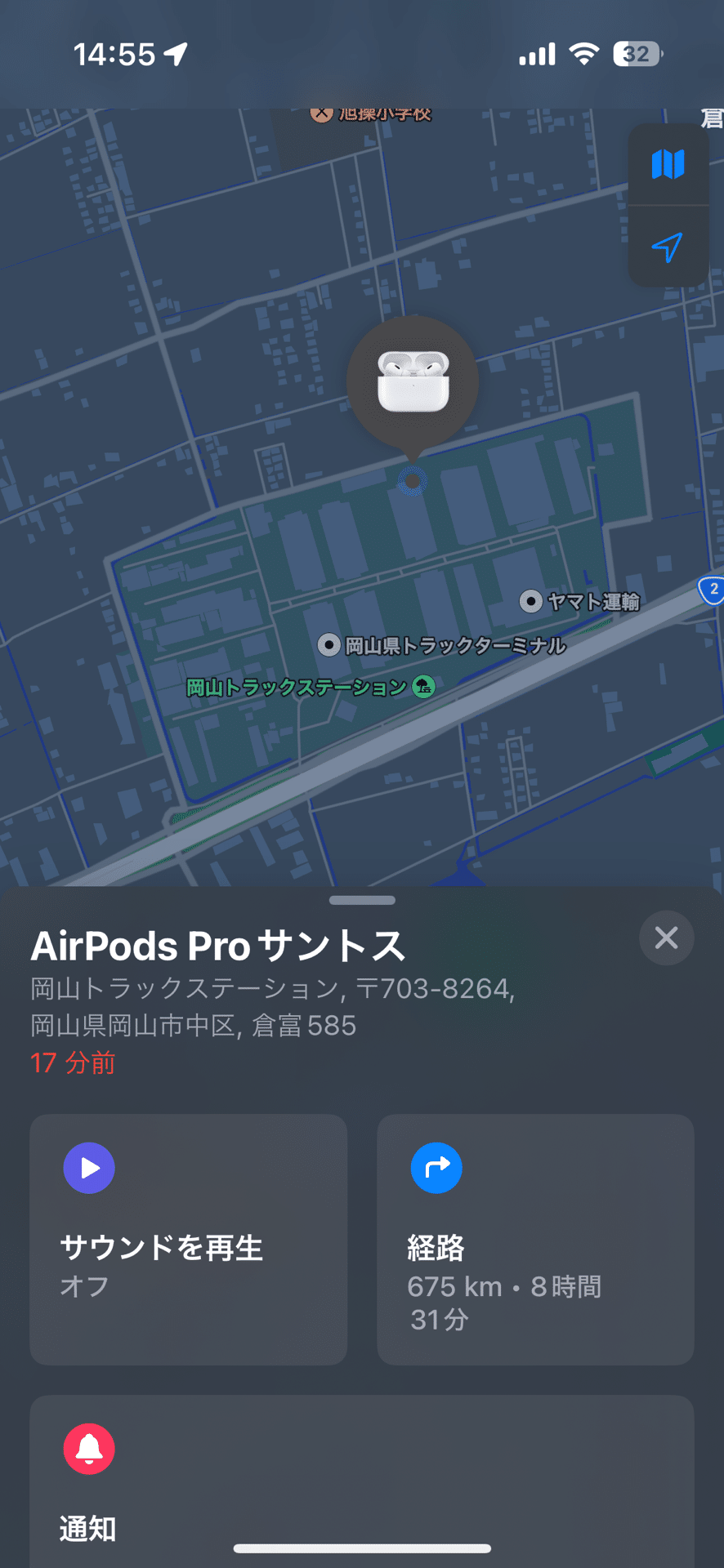Tap the play icon in サウンドを再生 card
This screenshot has height=1568, width=724.
coord(89,1168)
